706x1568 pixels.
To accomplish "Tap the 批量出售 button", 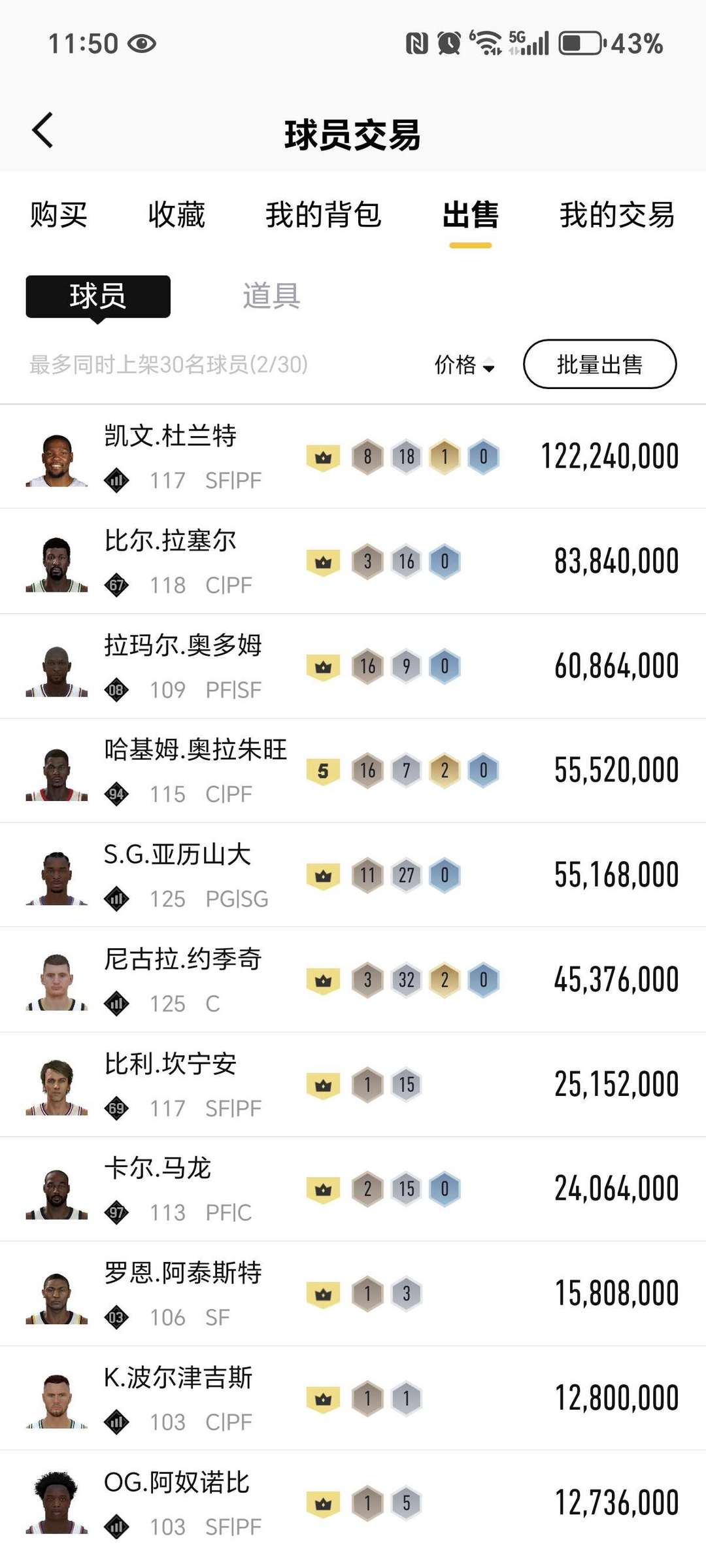I will tap(599, 364).
